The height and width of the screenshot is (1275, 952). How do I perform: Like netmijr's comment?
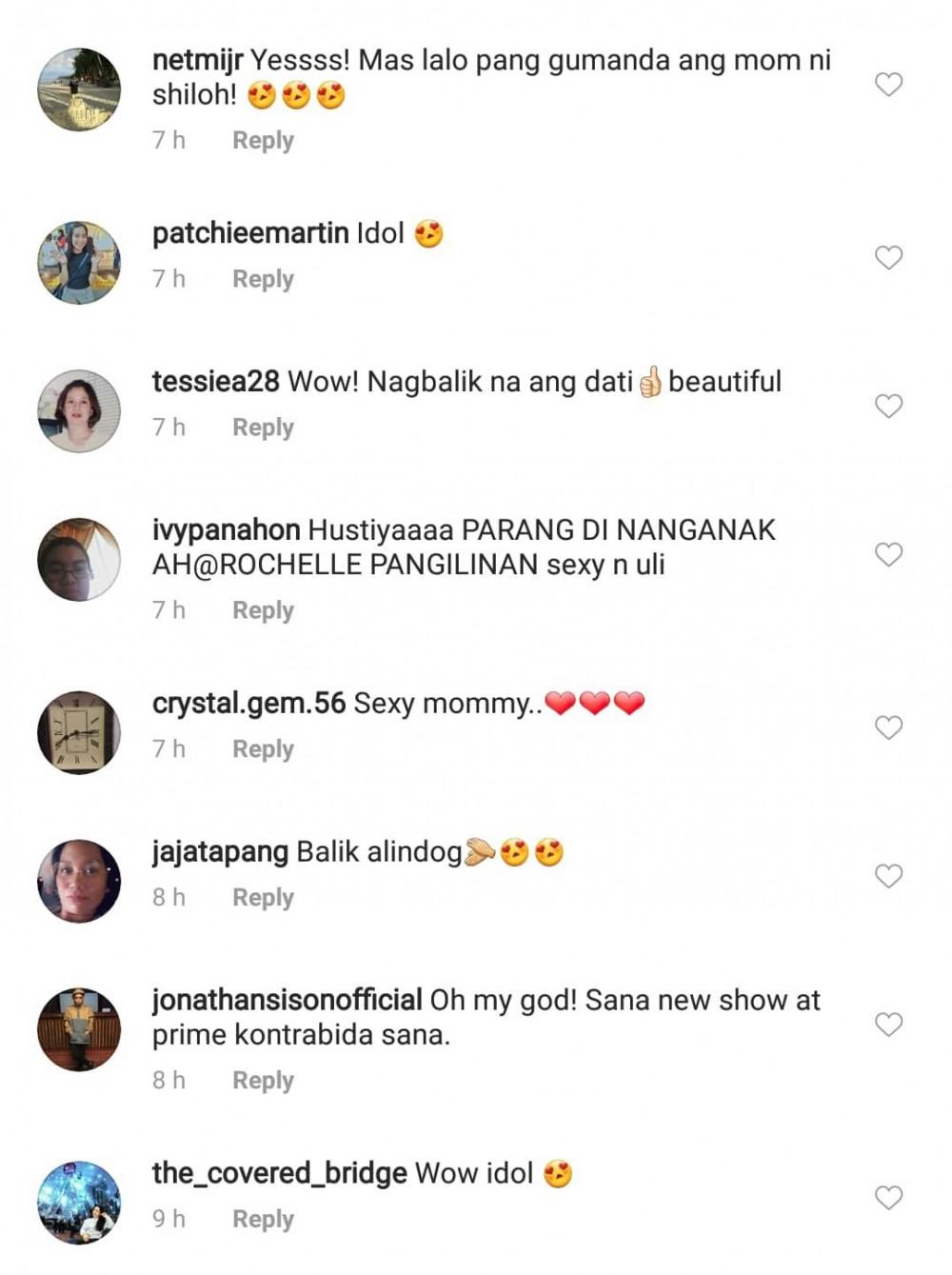point(888,85)
